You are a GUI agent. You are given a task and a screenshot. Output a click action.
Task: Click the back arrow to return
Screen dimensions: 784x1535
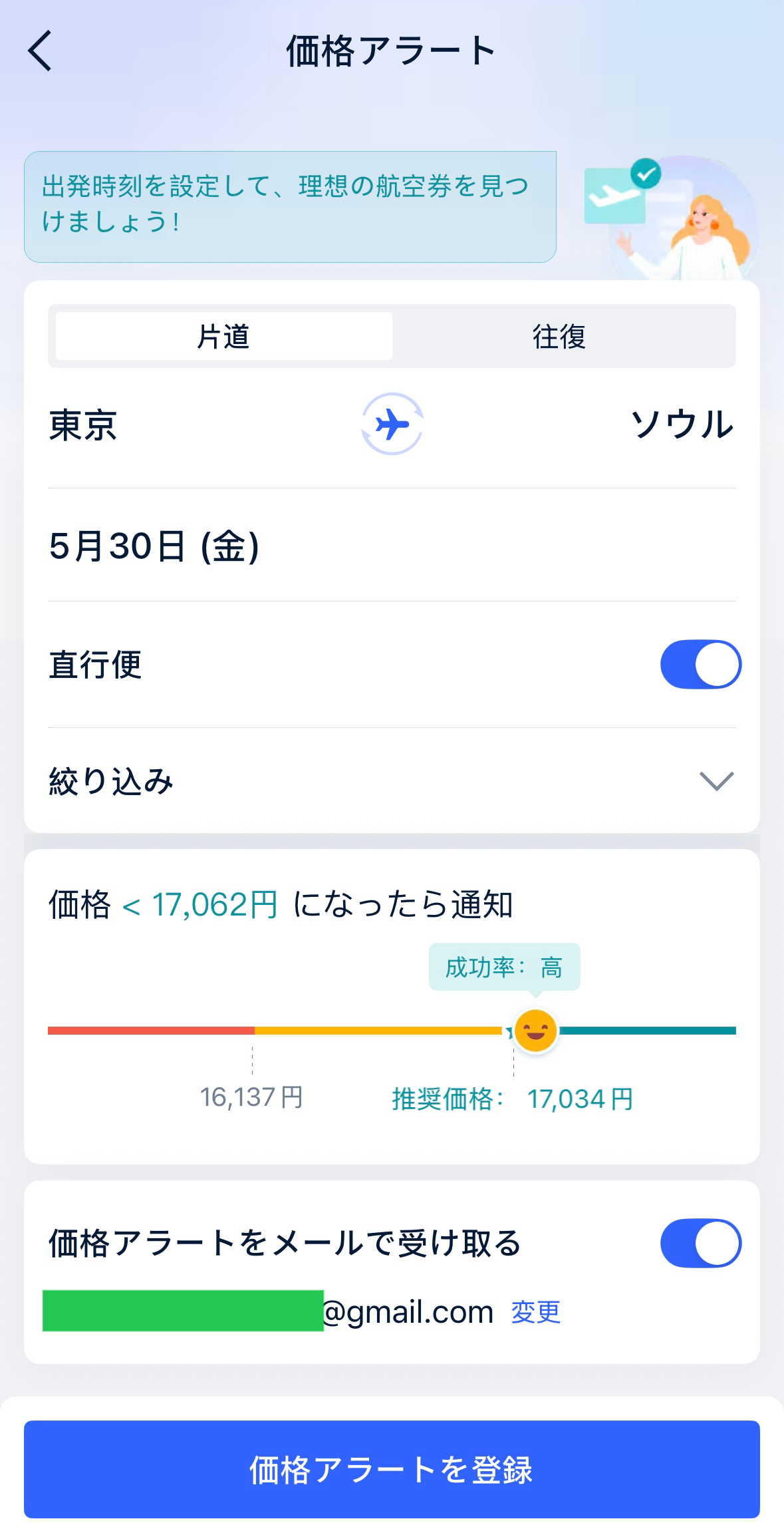(x=40, y=50)
